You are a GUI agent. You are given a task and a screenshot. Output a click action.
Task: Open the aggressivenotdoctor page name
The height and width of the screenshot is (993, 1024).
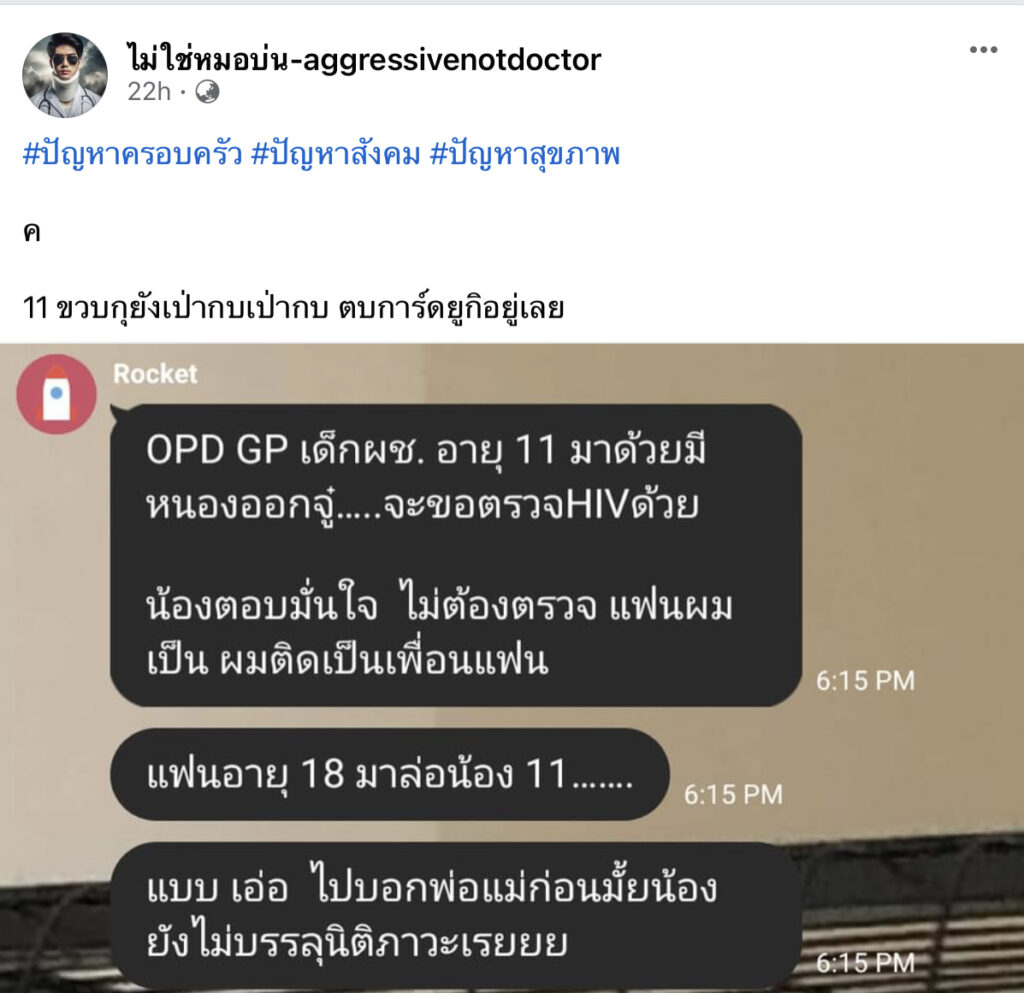click(363, 60)
